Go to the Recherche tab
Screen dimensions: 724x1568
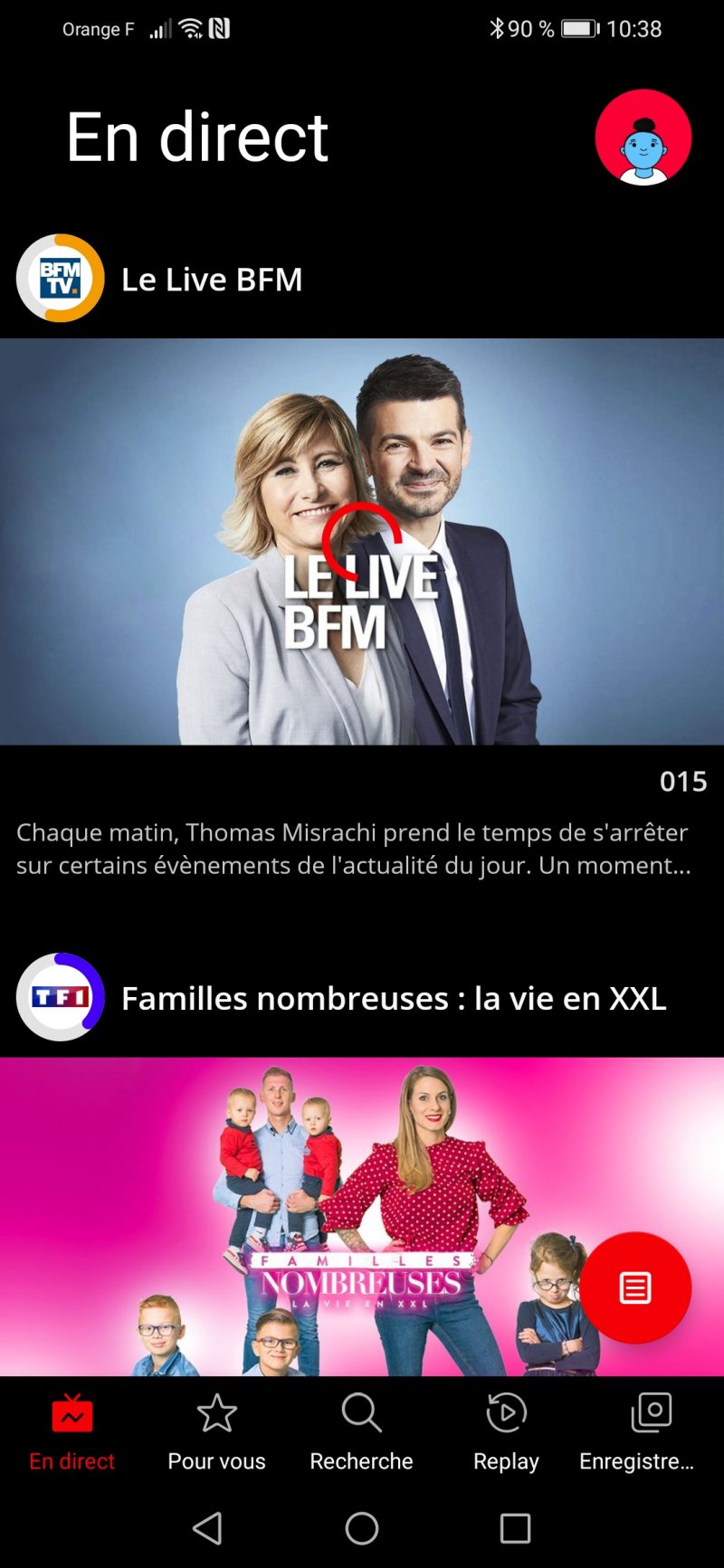click(361, 1431)
